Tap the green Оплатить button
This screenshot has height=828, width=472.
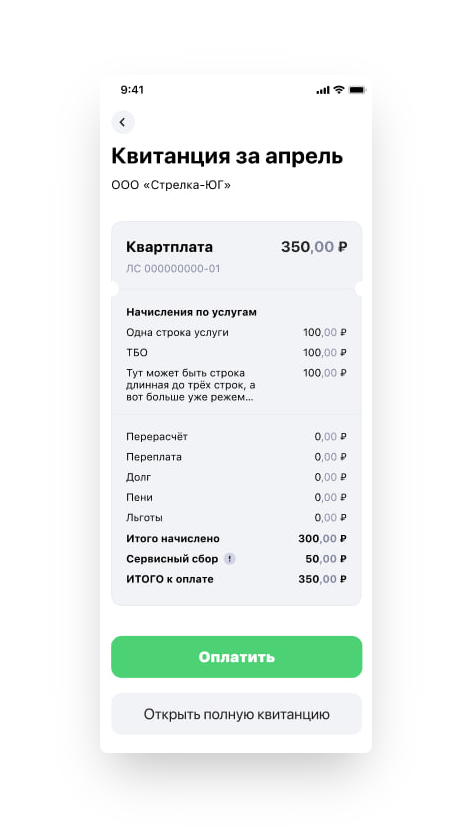(237, 656)
